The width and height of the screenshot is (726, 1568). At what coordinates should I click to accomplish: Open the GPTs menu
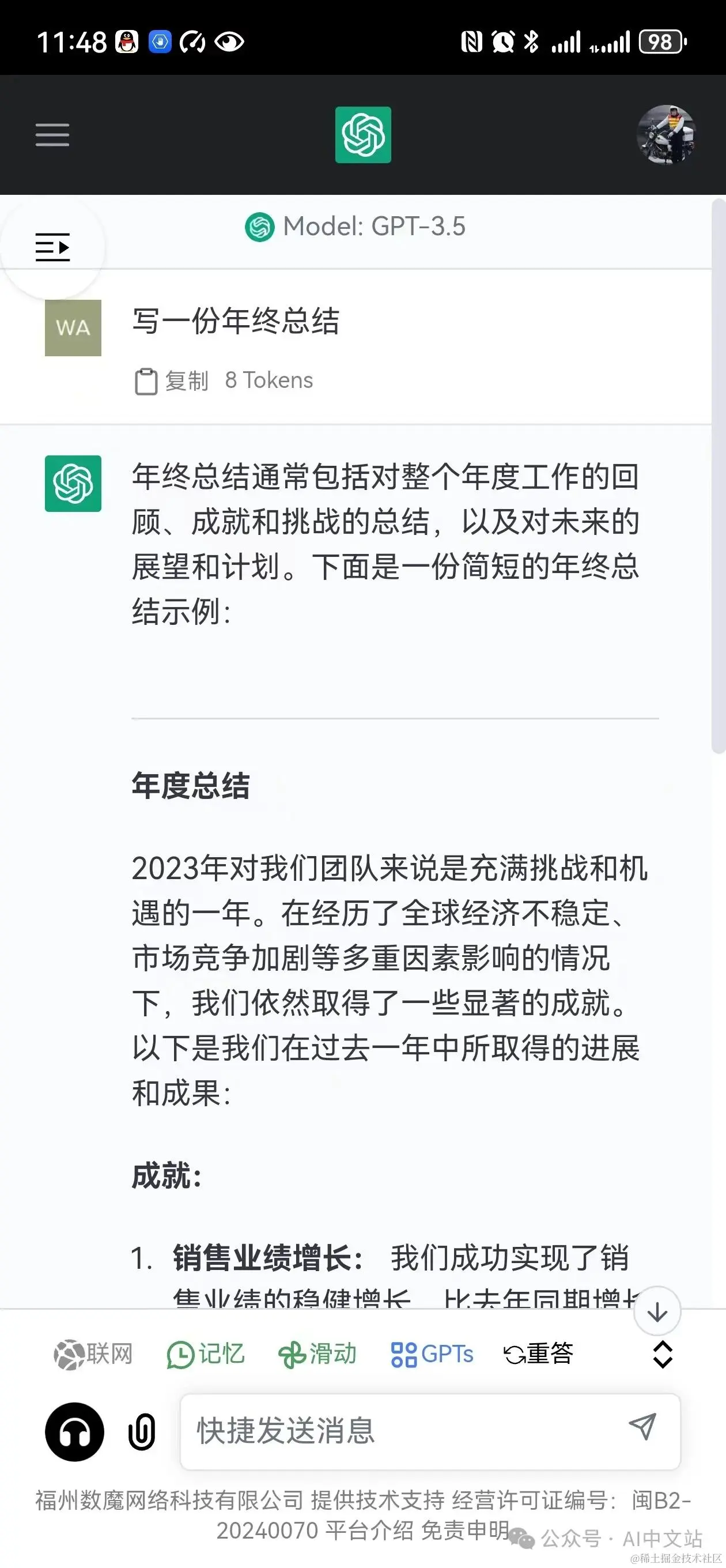click(432, 1354)
